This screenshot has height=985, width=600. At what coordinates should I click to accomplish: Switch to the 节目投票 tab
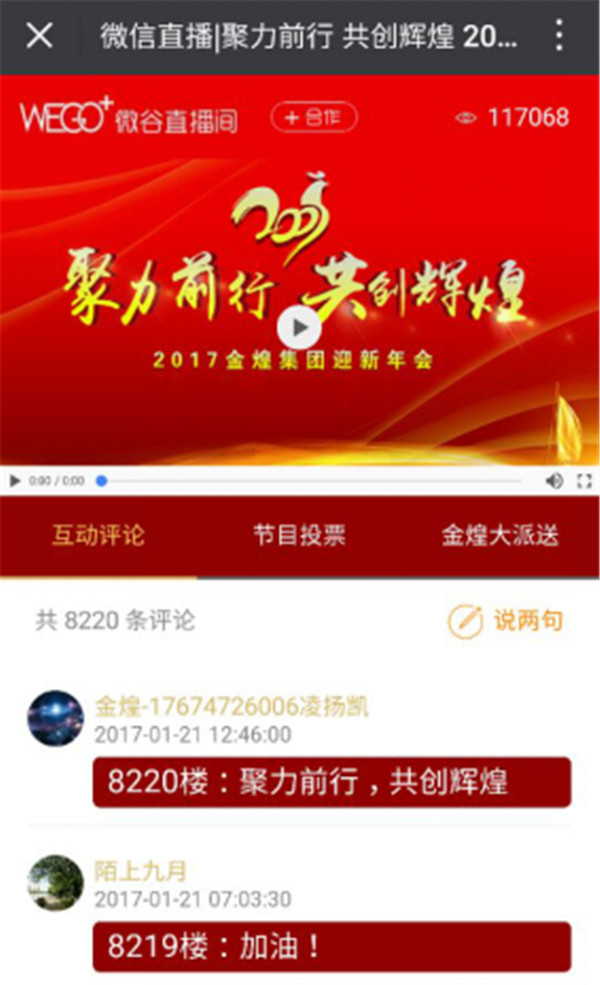(299, 535)
